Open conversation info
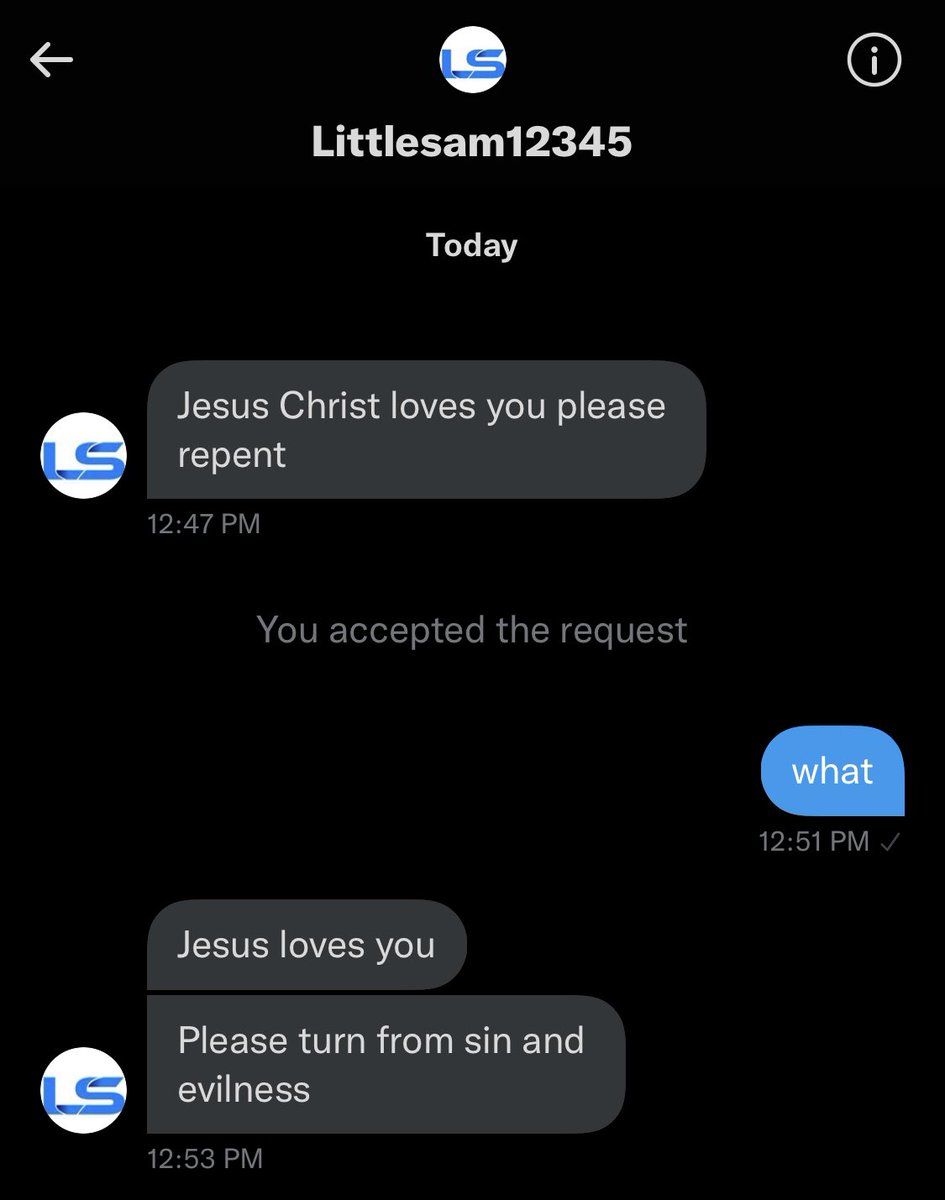 tap(873, 62)
